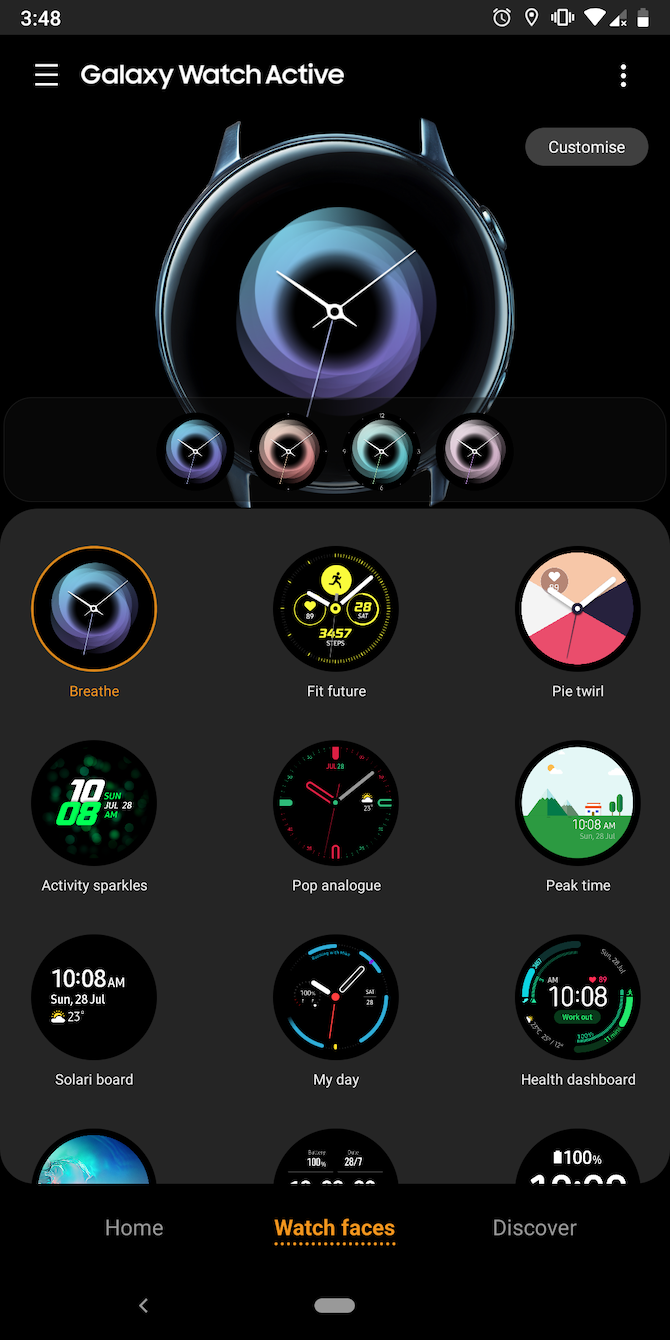Tap the Breathe watch face
The image size is (670, 1340).
tap(94, 608)
